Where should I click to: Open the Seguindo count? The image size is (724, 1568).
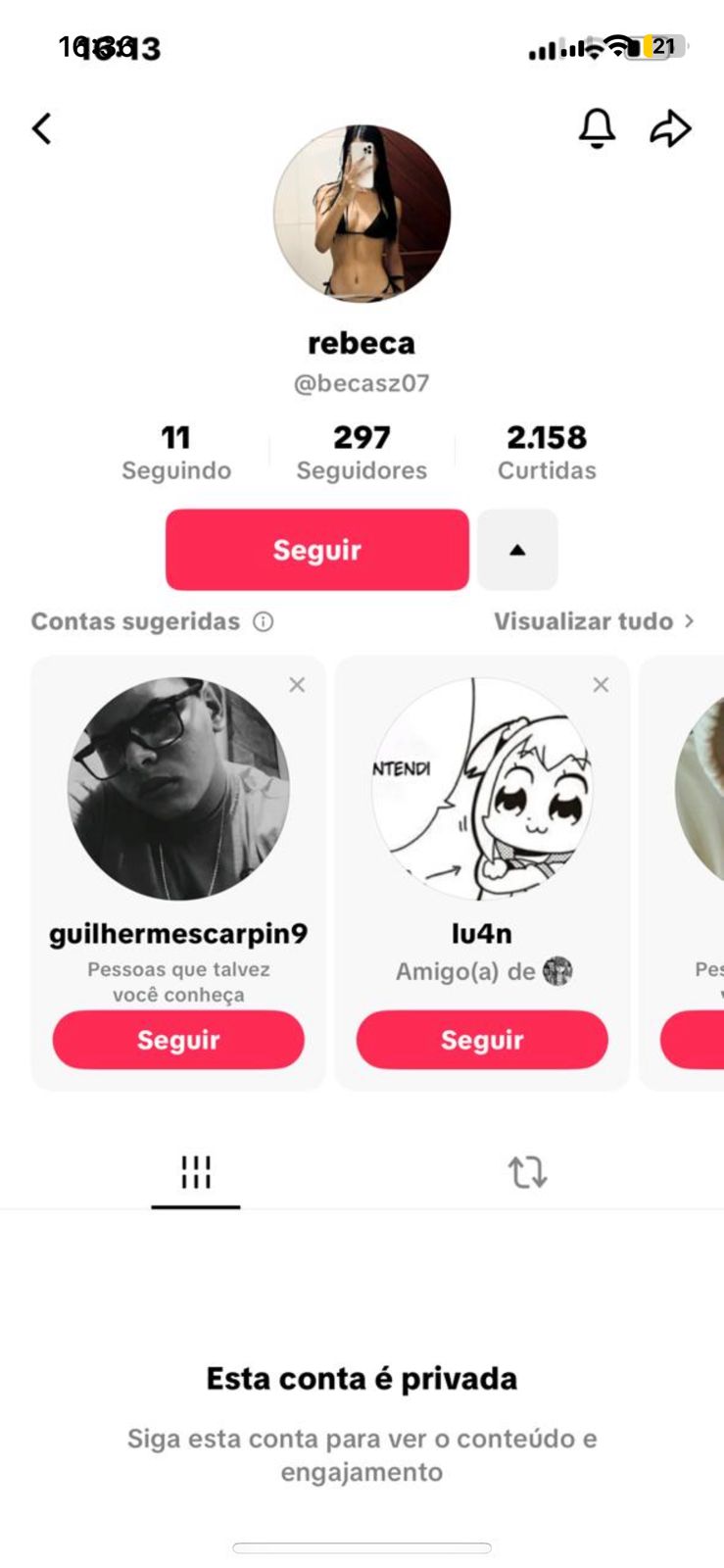pos(176,452)
